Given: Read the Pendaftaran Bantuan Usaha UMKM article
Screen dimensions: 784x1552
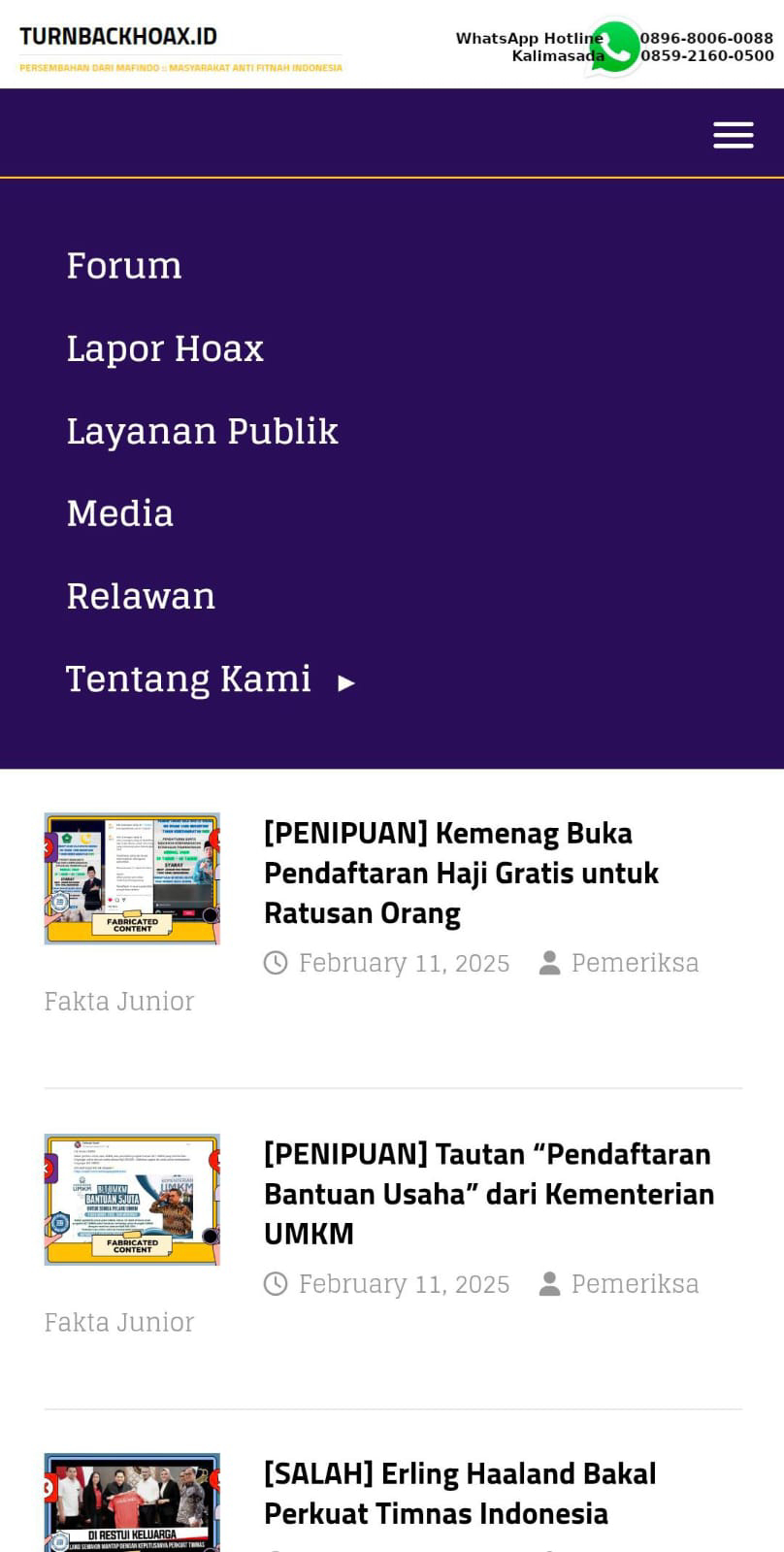Looking at the screenshot, I should click(x=489, y=1193).
